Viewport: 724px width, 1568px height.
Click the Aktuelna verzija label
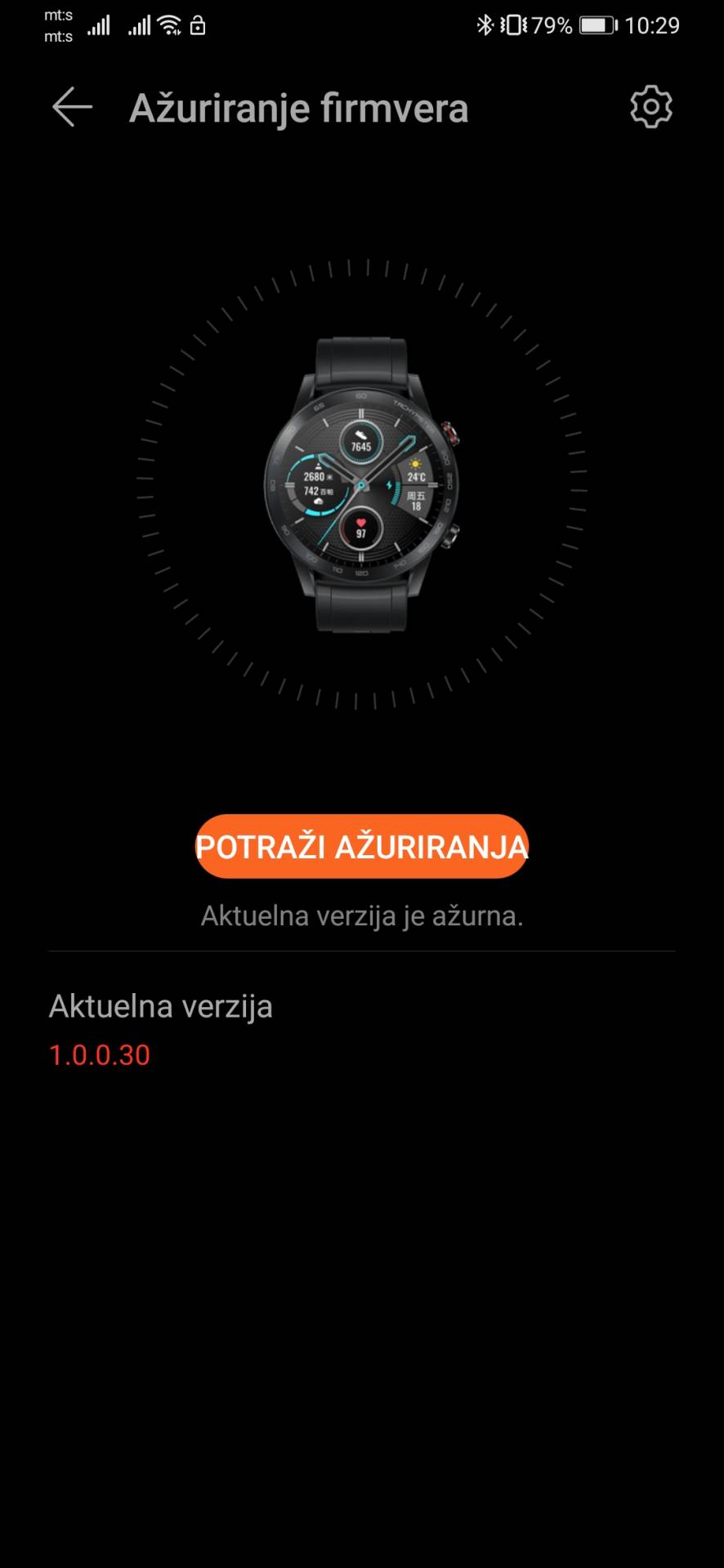tap(161, 1007)
